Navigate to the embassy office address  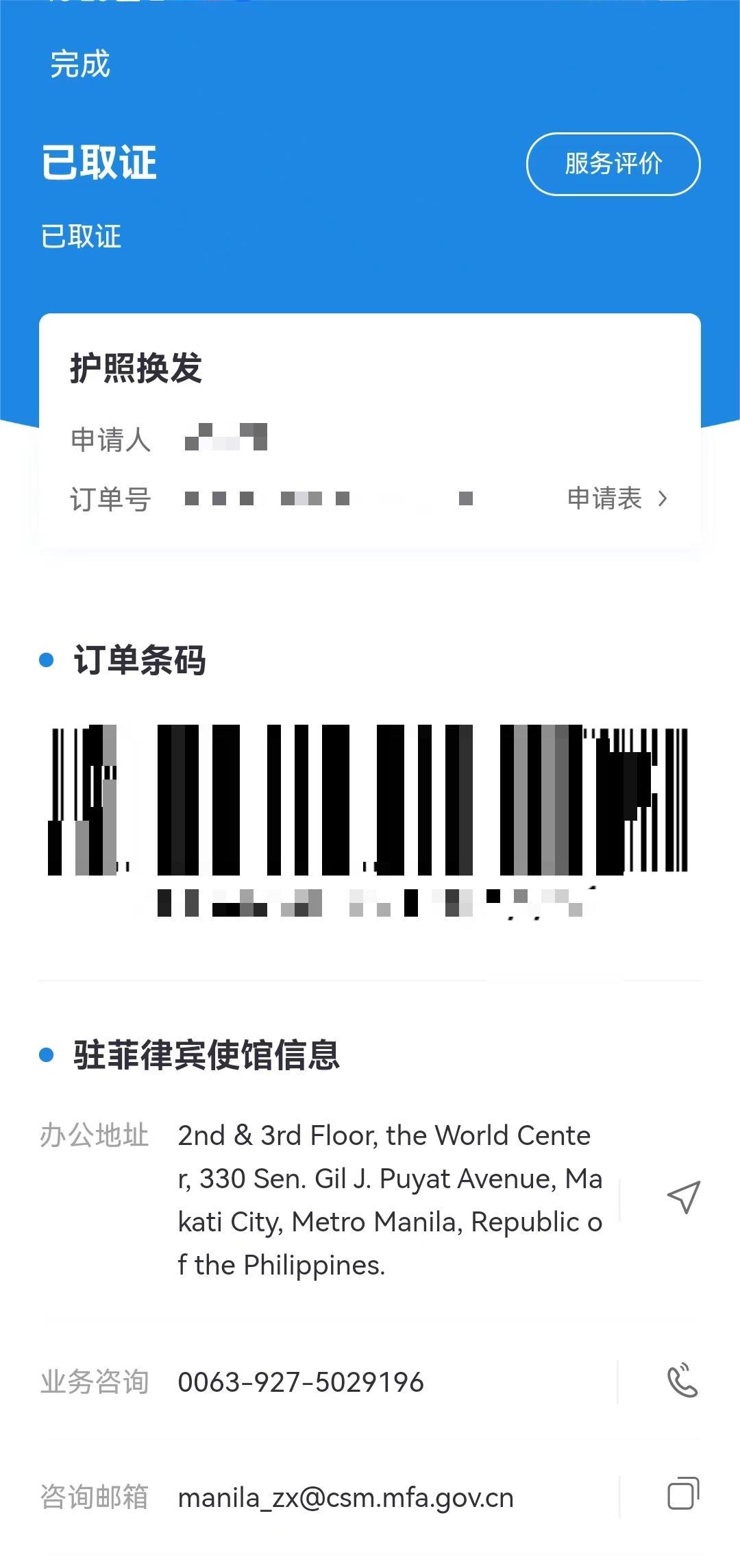tap(683, 1197)
